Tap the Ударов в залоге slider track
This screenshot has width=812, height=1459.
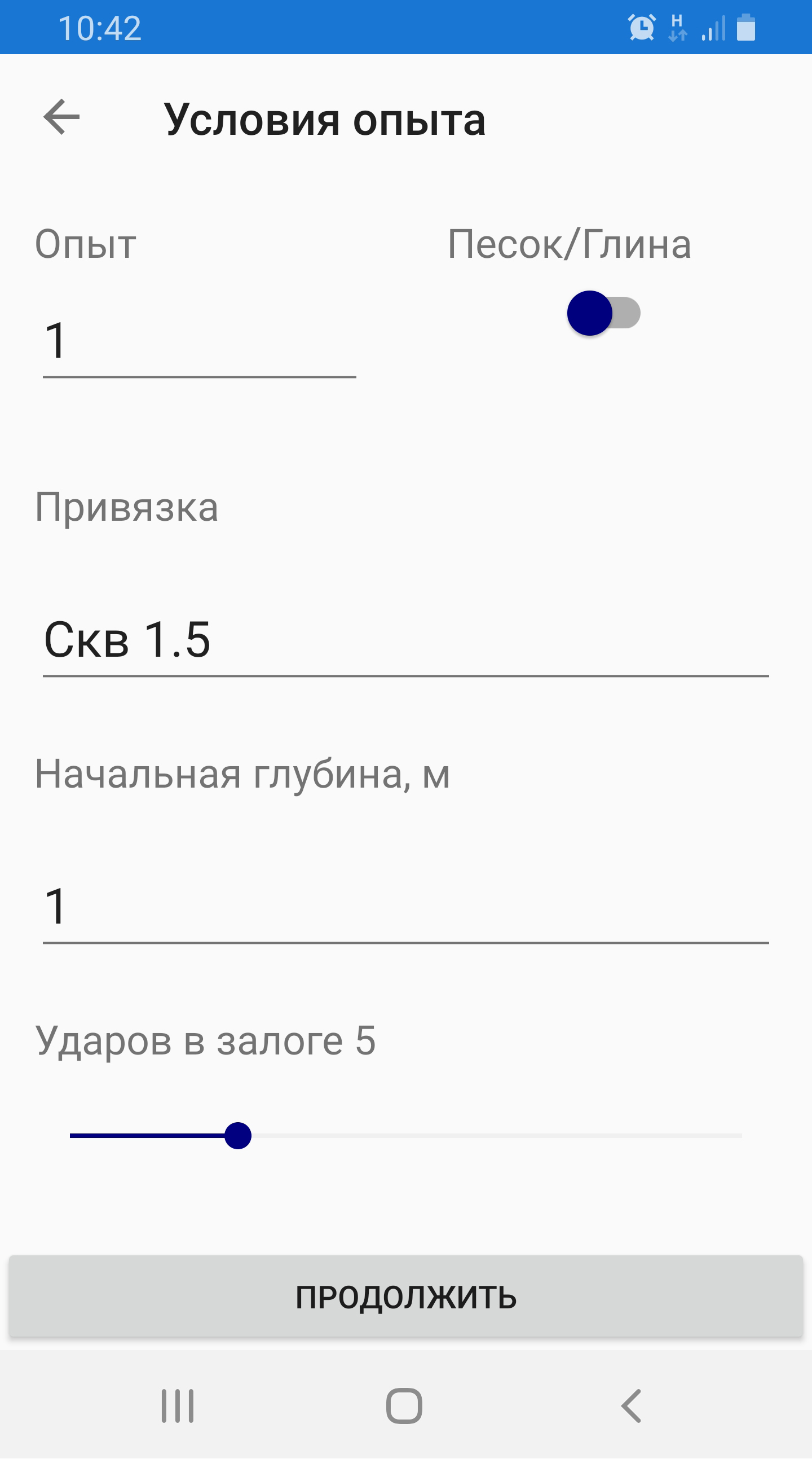click(405, 1136)
